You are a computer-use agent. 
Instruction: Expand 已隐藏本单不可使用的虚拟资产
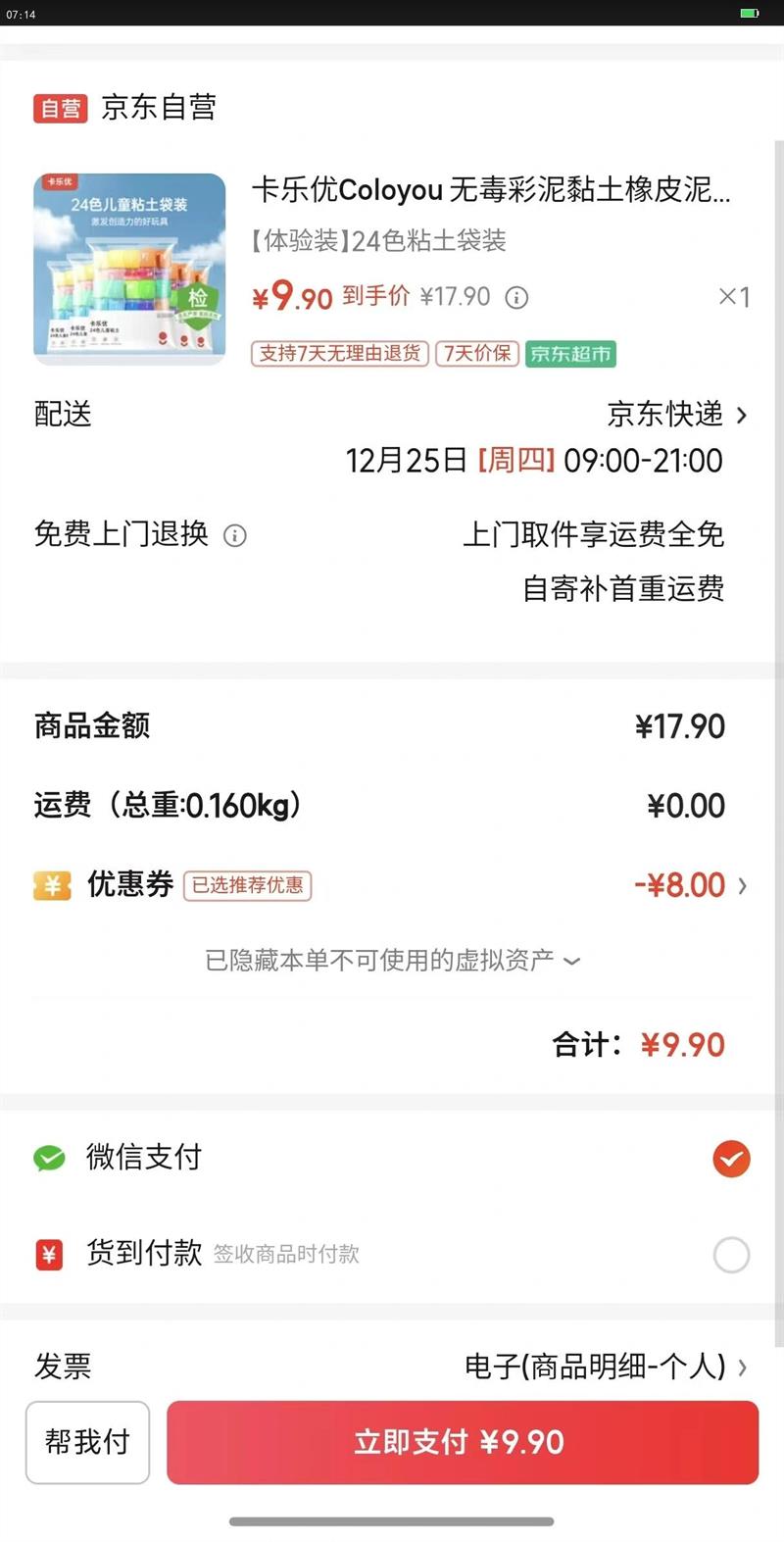click(392, 961)
